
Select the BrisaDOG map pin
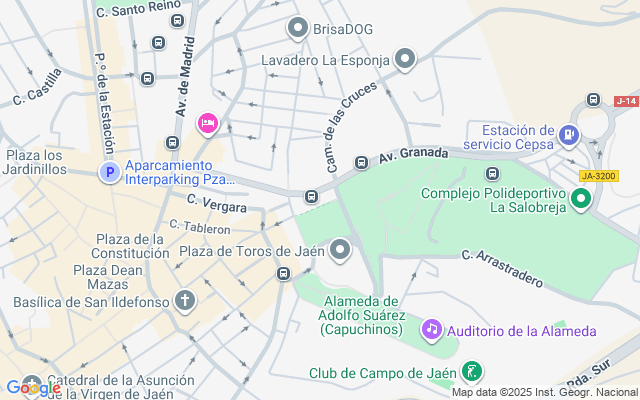(x=296, y=29)
